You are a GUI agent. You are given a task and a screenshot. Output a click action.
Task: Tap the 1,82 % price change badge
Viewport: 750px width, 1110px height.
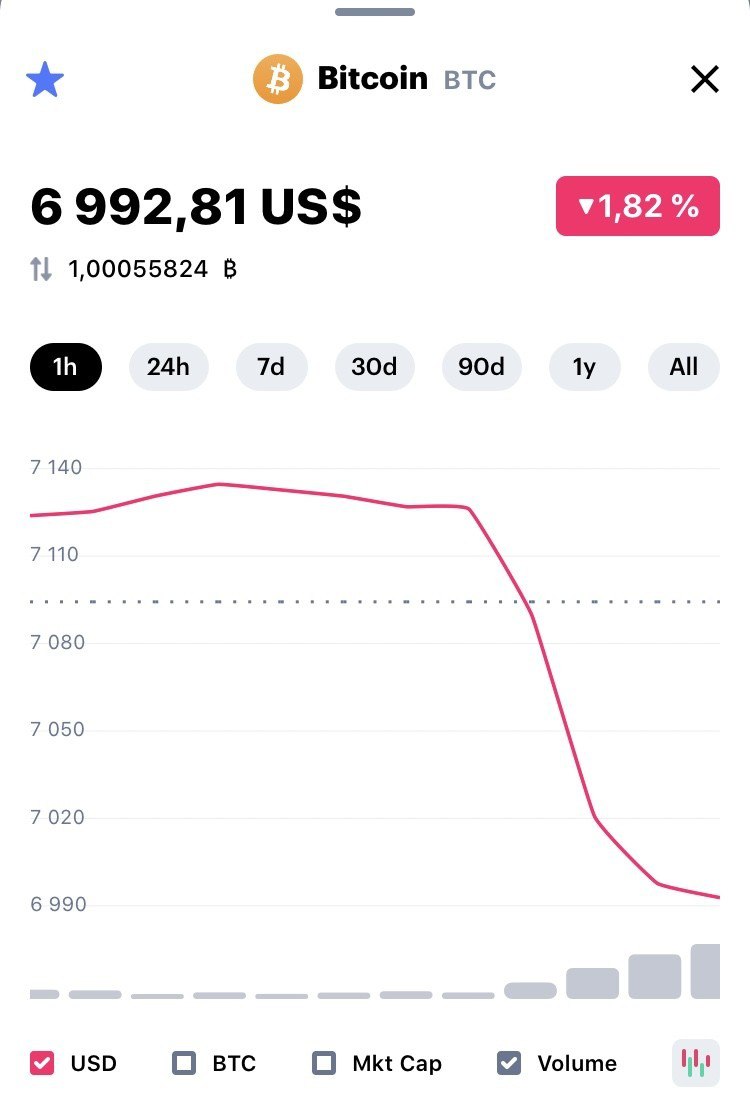click(x=638, y=206)
